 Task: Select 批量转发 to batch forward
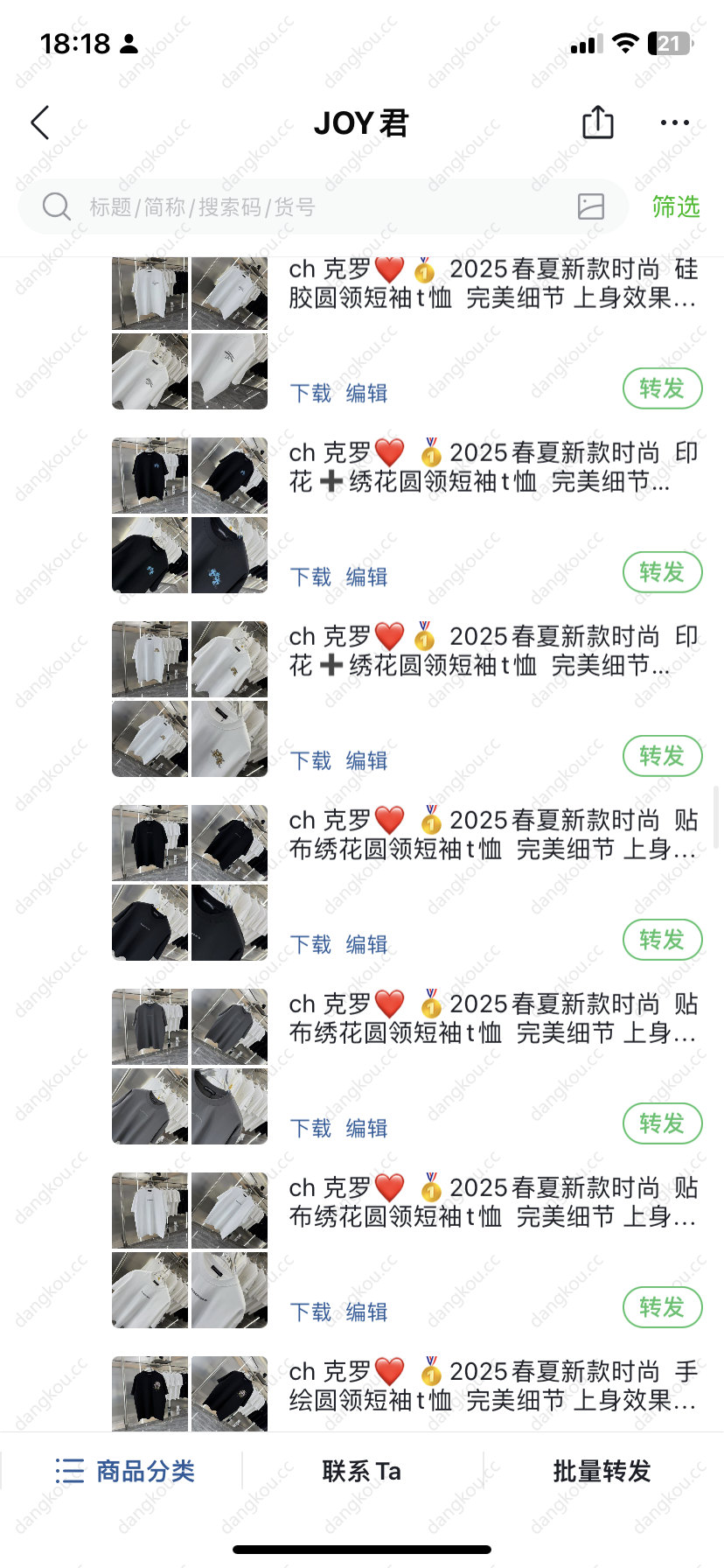point(602,1471)
